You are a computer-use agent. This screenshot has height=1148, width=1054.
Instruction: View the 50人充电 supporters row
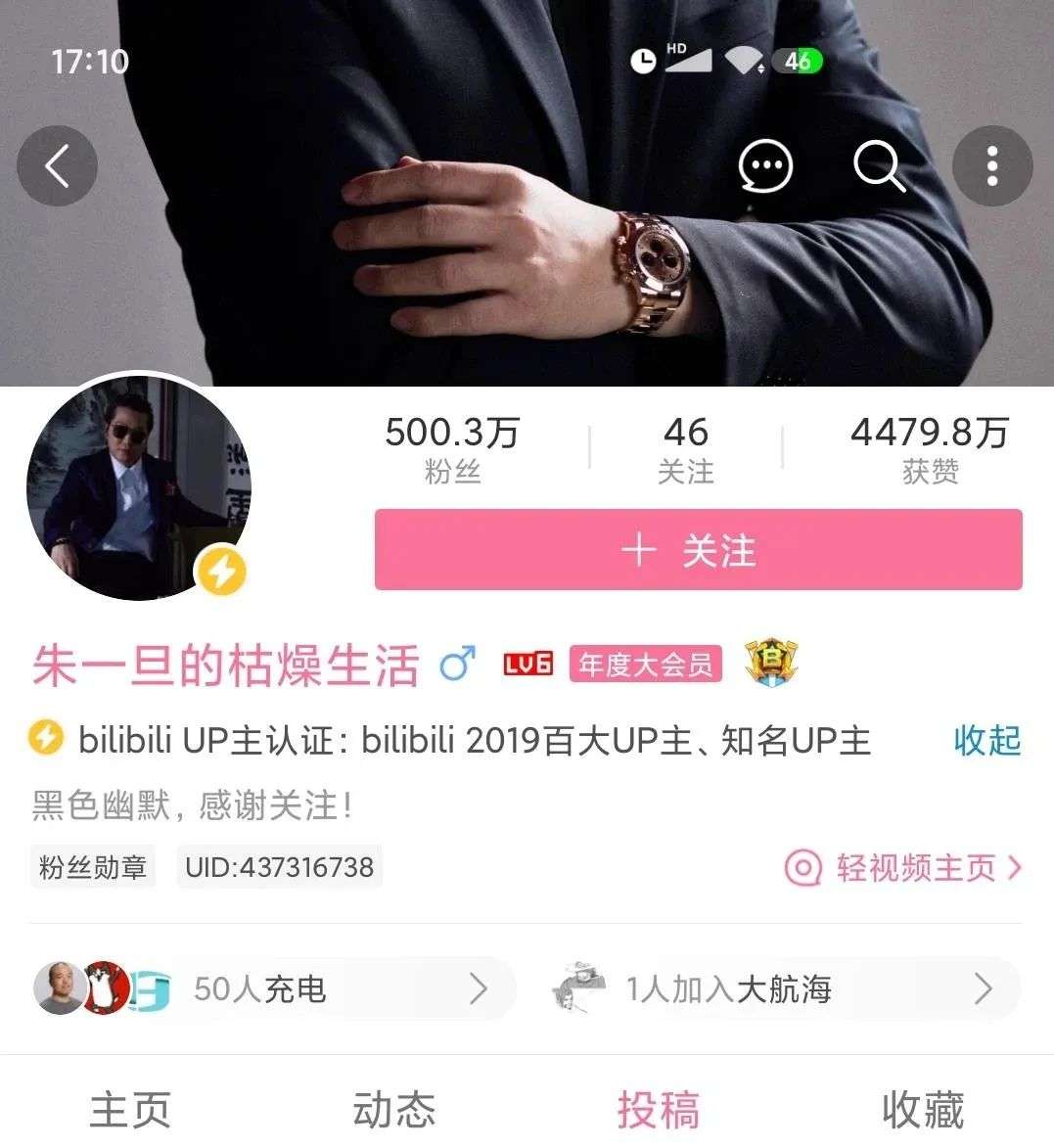[x=274, y=988]
